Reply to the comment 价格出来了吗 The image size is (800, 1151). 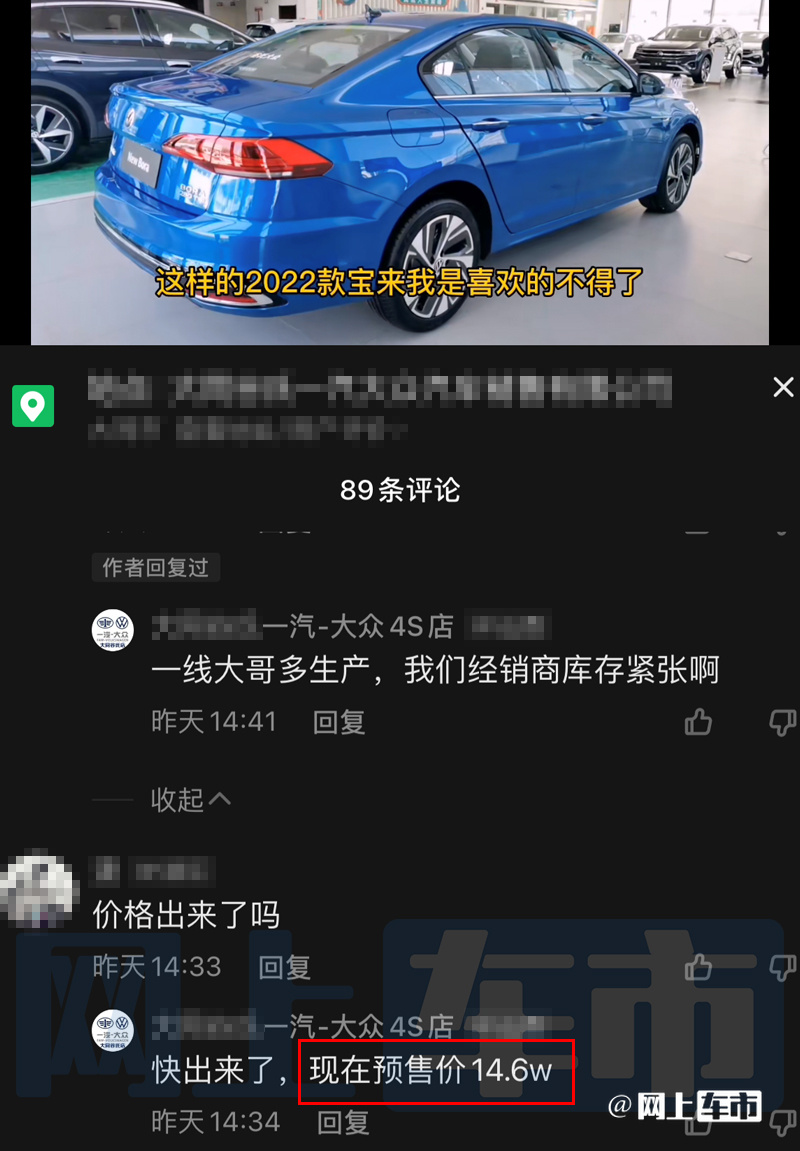284,967
